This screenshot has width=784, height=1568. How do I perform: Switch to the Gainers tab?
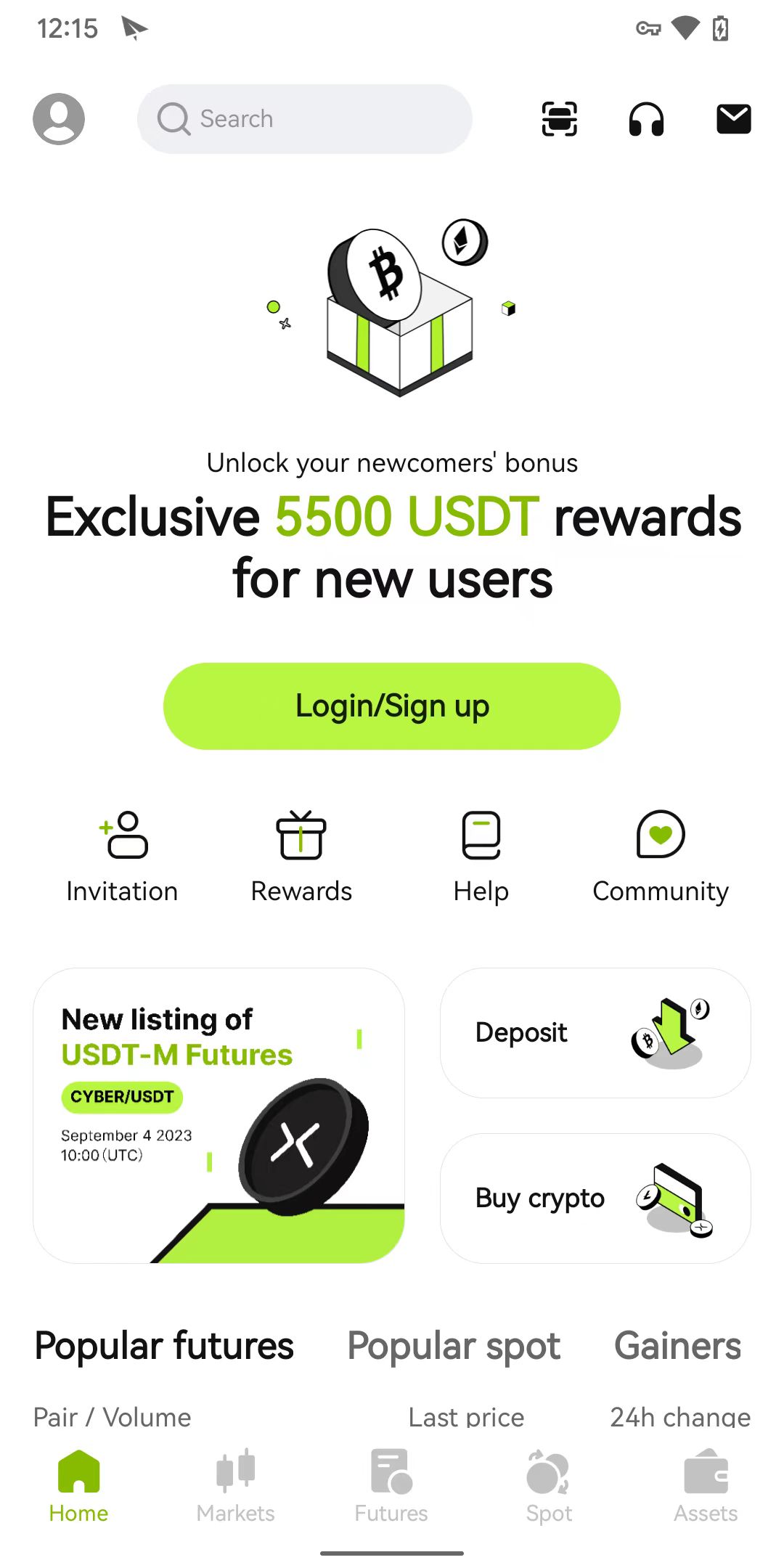[x=677, y=1346]
